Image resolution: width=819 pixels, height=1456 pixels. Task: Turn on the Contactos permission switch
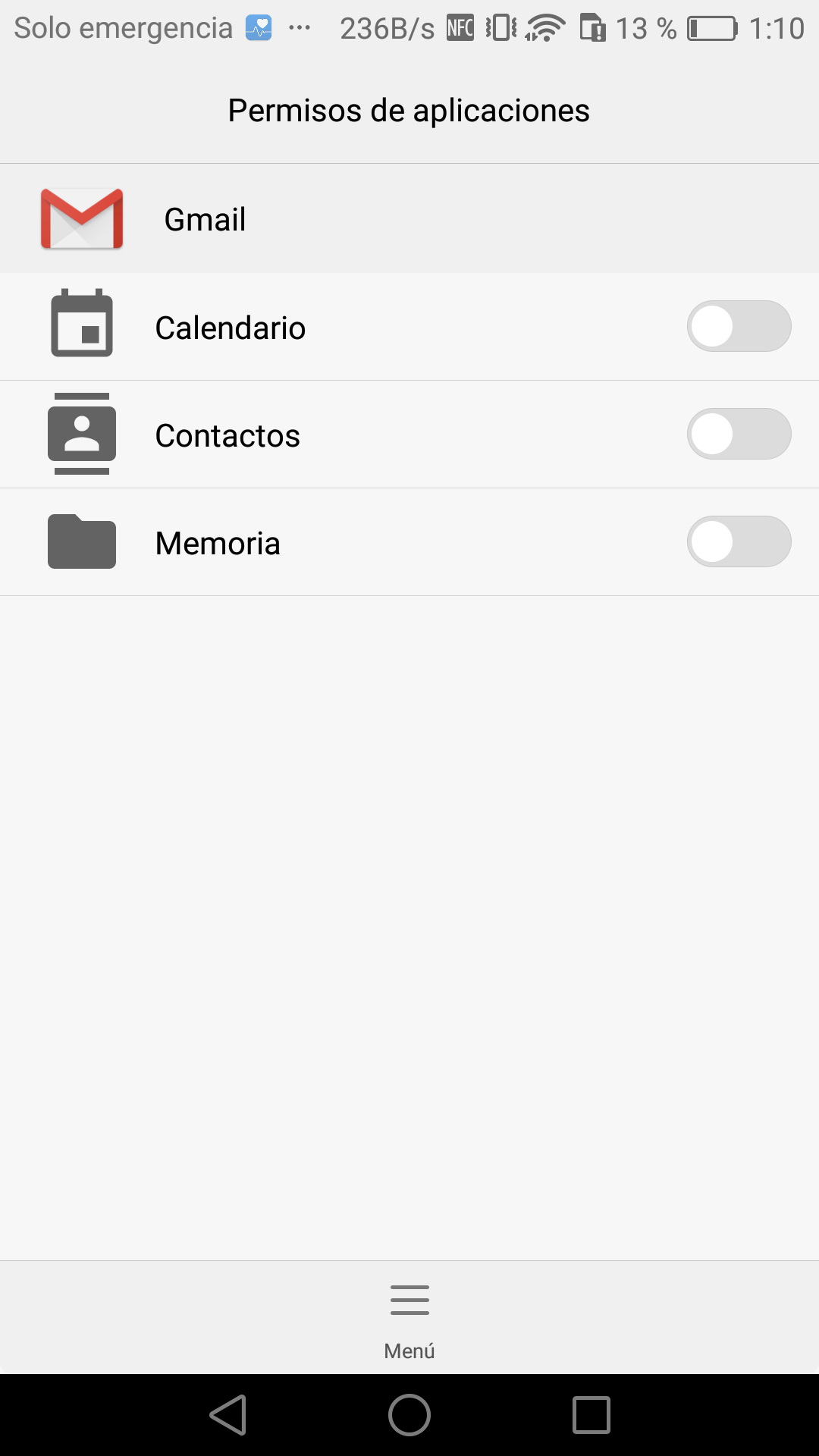click(x=739, y=435)
